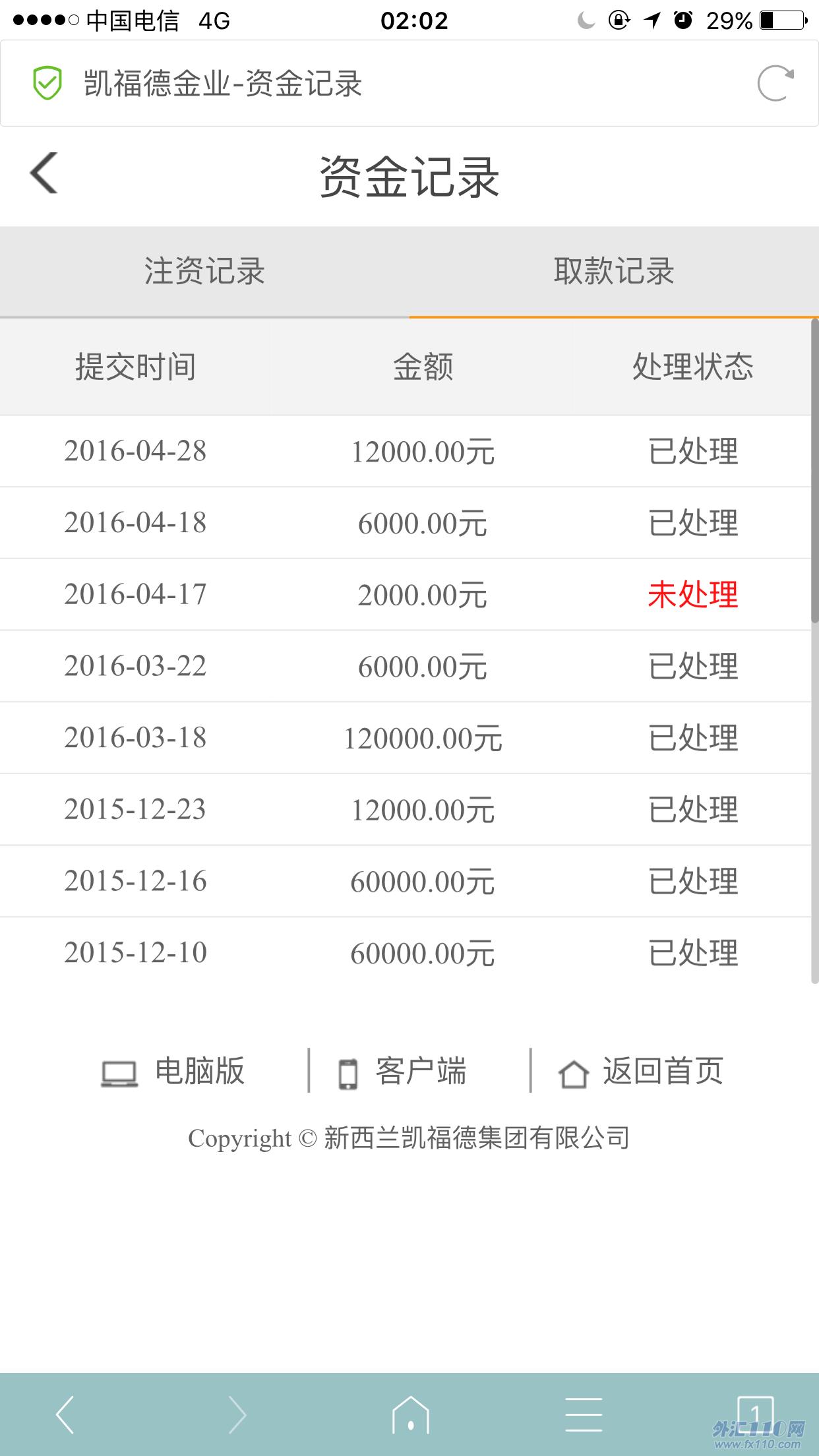Image resolution: width=819 pixels, height=1456 pixels.
Task: Open the 客户端 app link
Action: pos(402,1071)
